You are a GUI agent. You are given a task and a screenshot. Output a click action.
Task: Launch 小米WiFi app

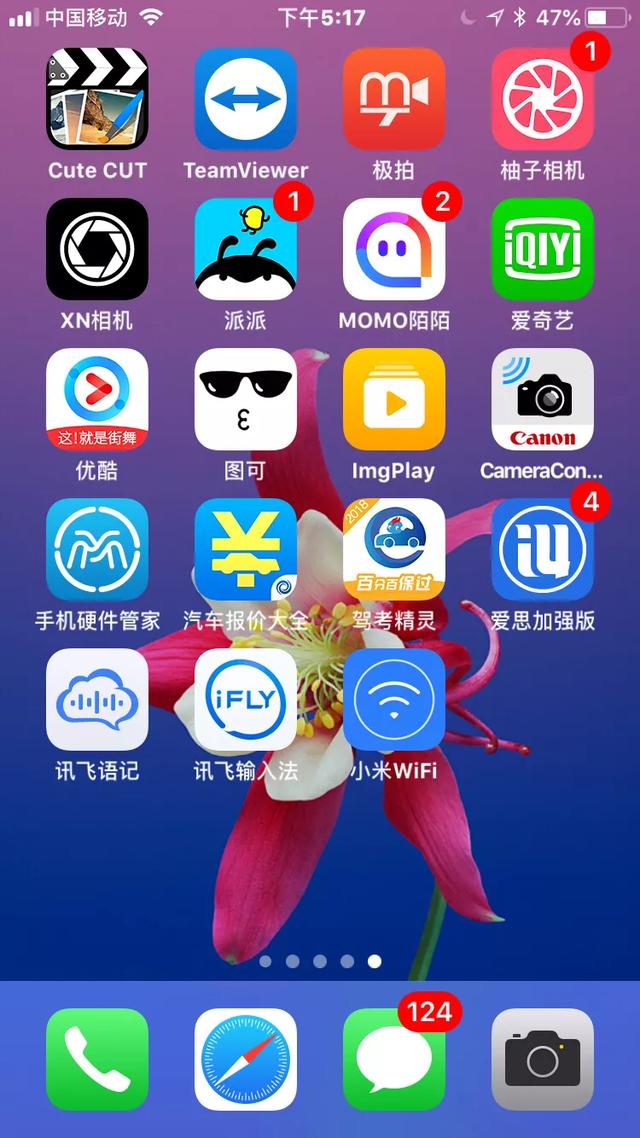coord(393,699)
